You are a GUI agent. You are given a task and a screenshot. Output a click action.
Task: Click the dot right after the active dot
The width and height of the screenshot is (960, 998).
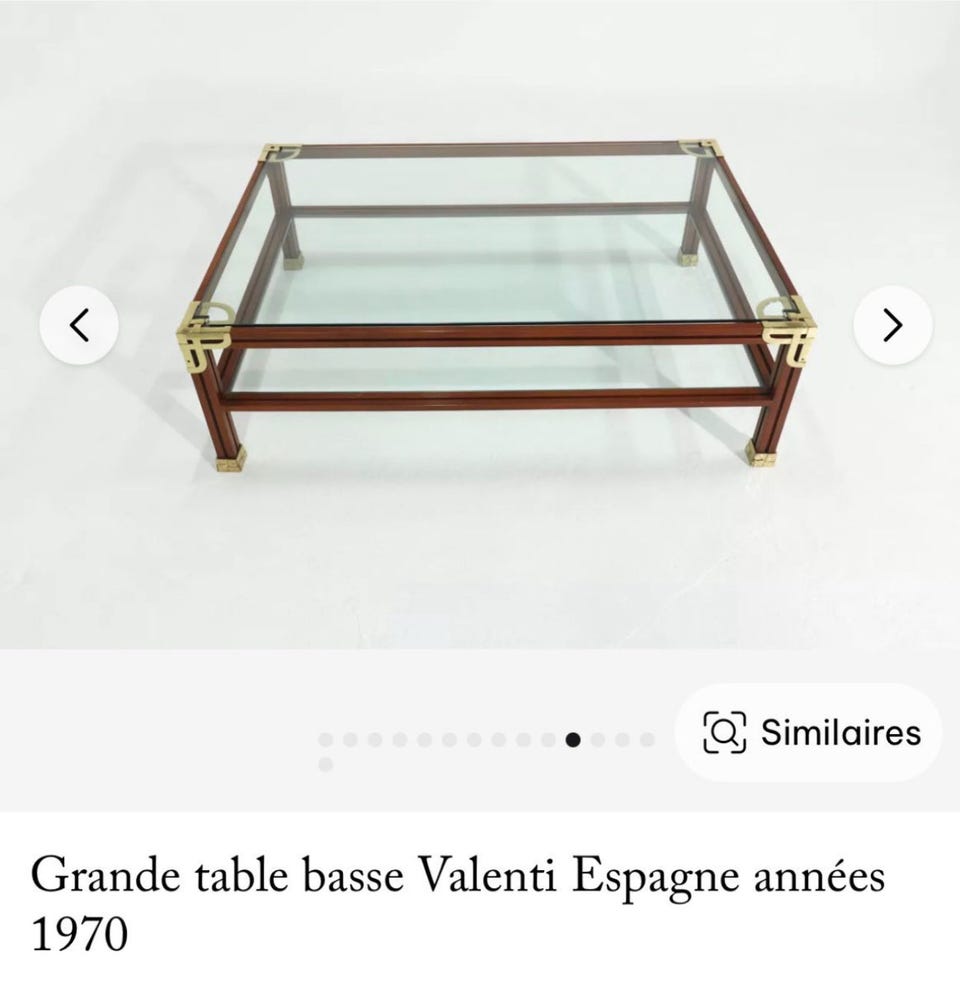596,739
